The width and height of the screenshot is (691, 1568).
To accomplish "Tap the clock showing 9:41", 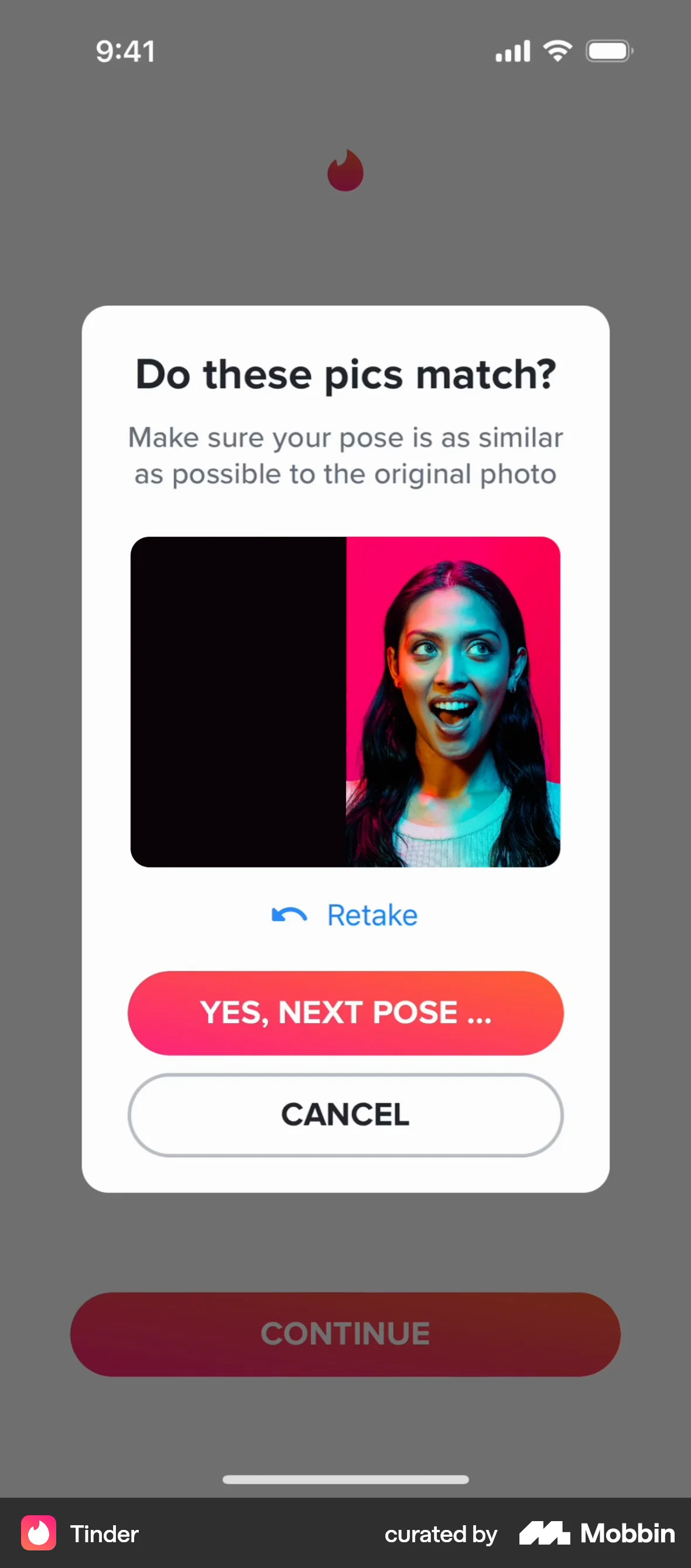I will click(x=126, y=50).
